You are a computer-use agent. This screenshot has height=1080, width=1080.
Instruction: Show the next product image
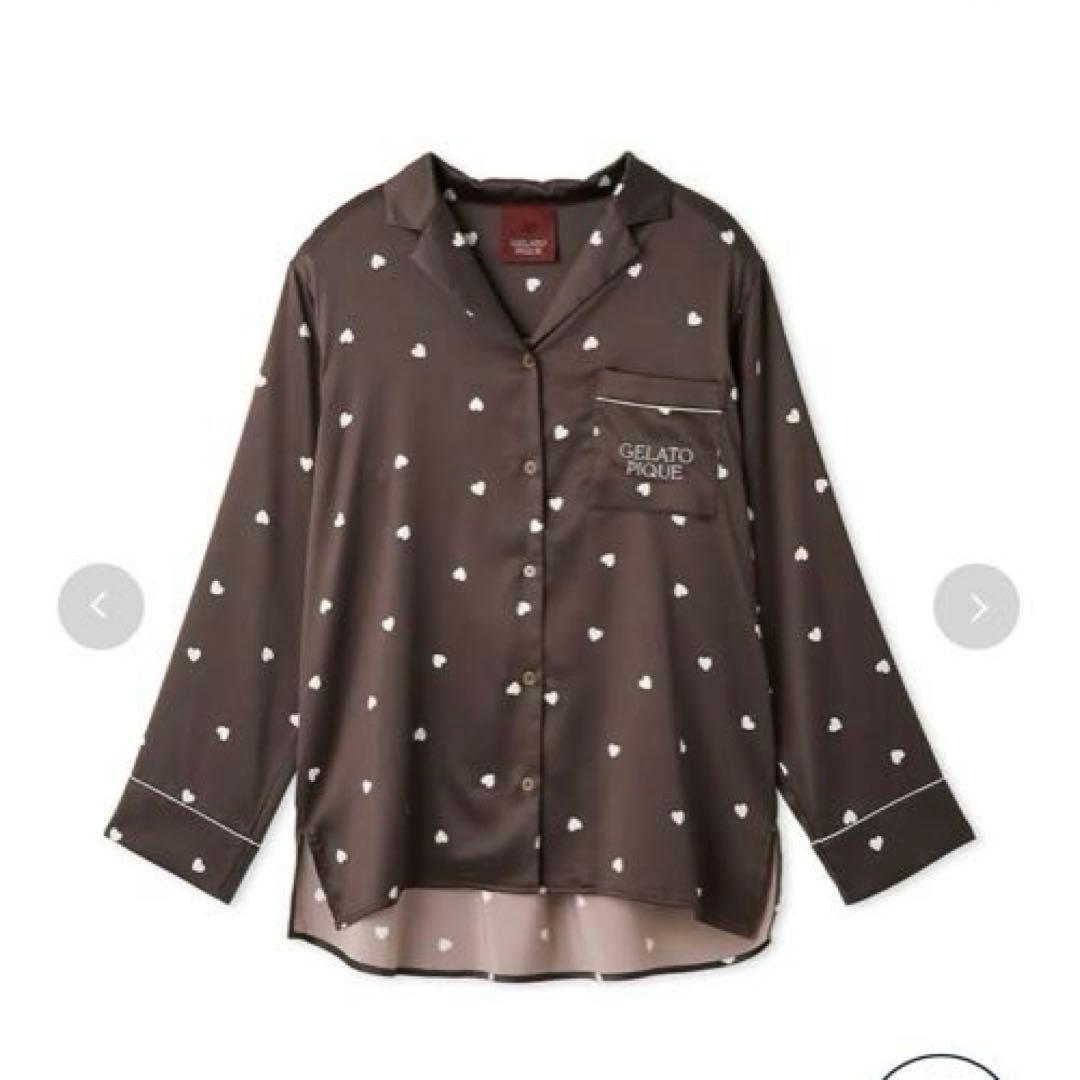point(976,606)
